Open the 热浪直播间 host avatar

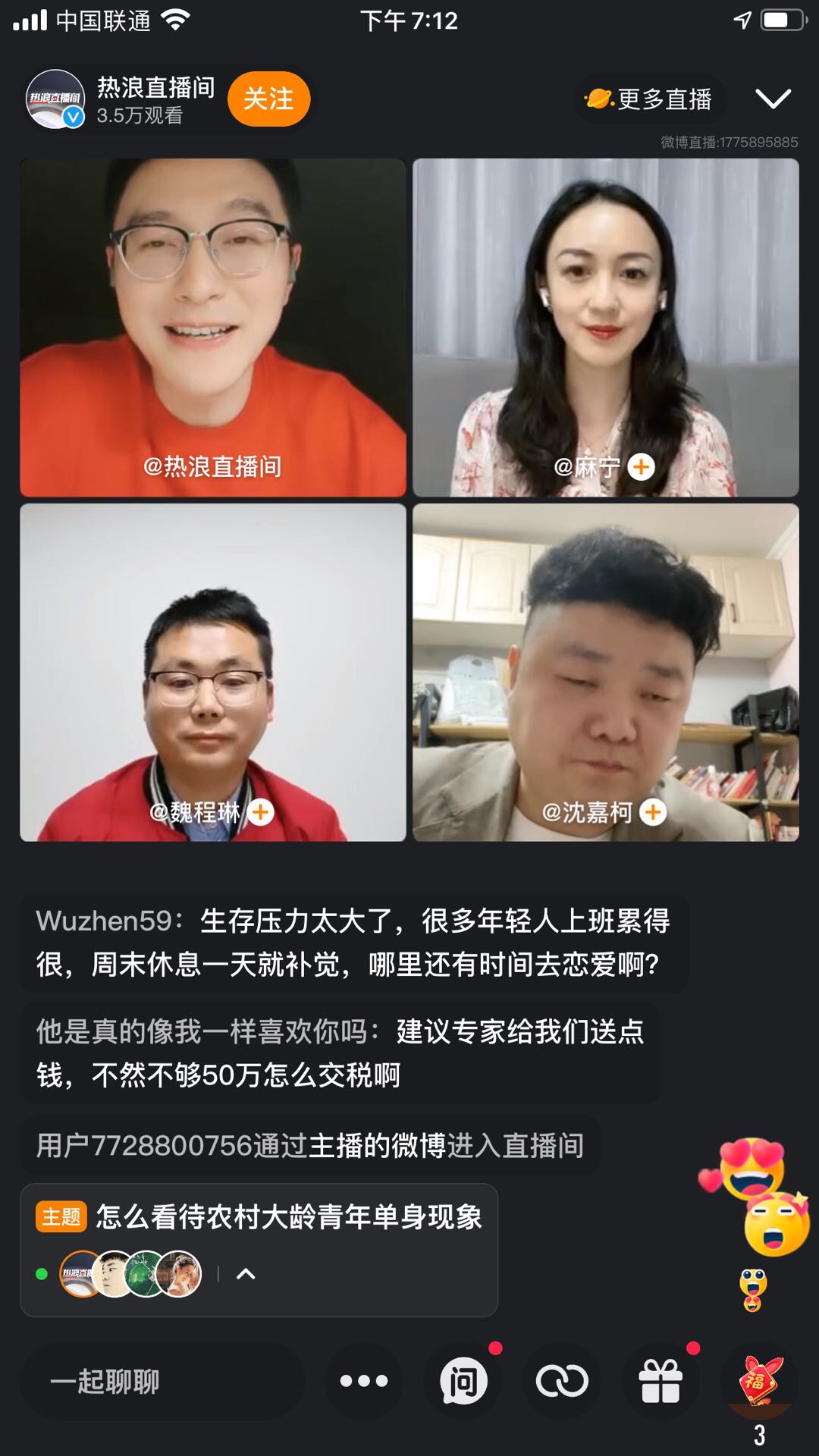coord(55,99)
